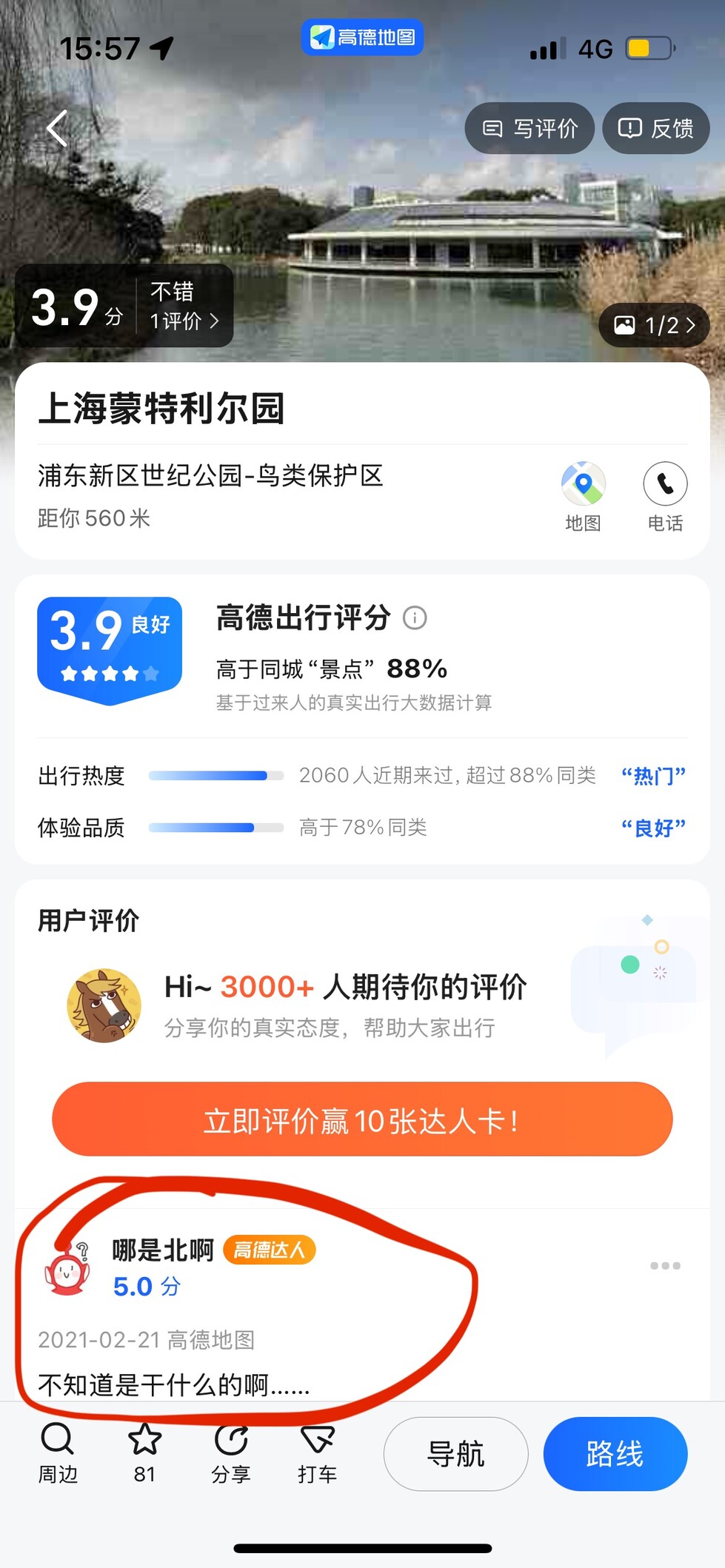
Task: Return to 高德地图 from status bar pill
Action: pyautogui.click(x=362, y=37)
